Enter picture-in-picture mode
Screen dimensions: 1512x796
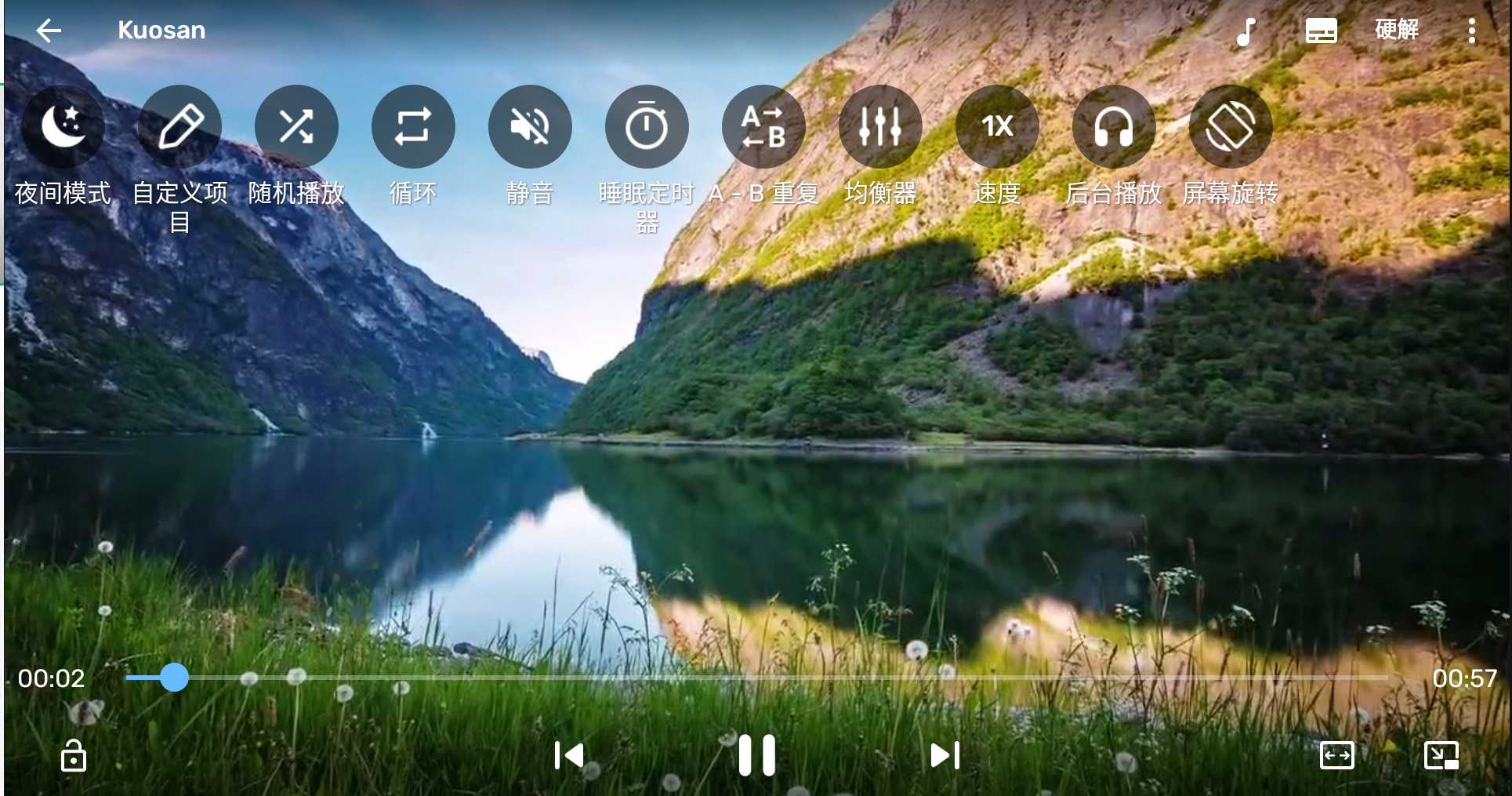pyautogui.click(x=1441, y=755)
